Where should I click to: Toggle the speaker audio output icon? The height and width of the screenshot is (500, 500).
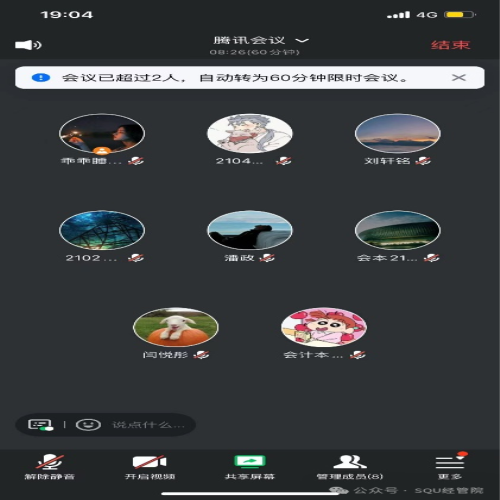pyautogui.click(x=28, y=45)
